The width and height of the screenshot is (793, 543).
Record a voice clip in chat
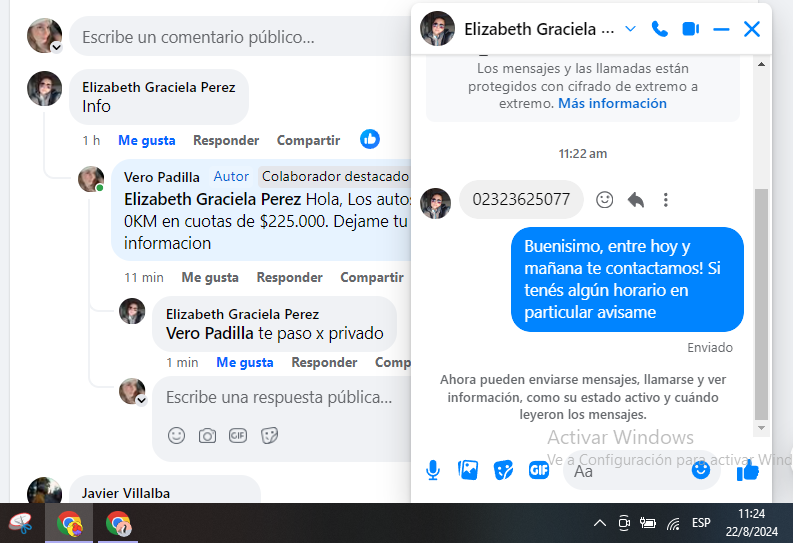(x=433, y=469)
